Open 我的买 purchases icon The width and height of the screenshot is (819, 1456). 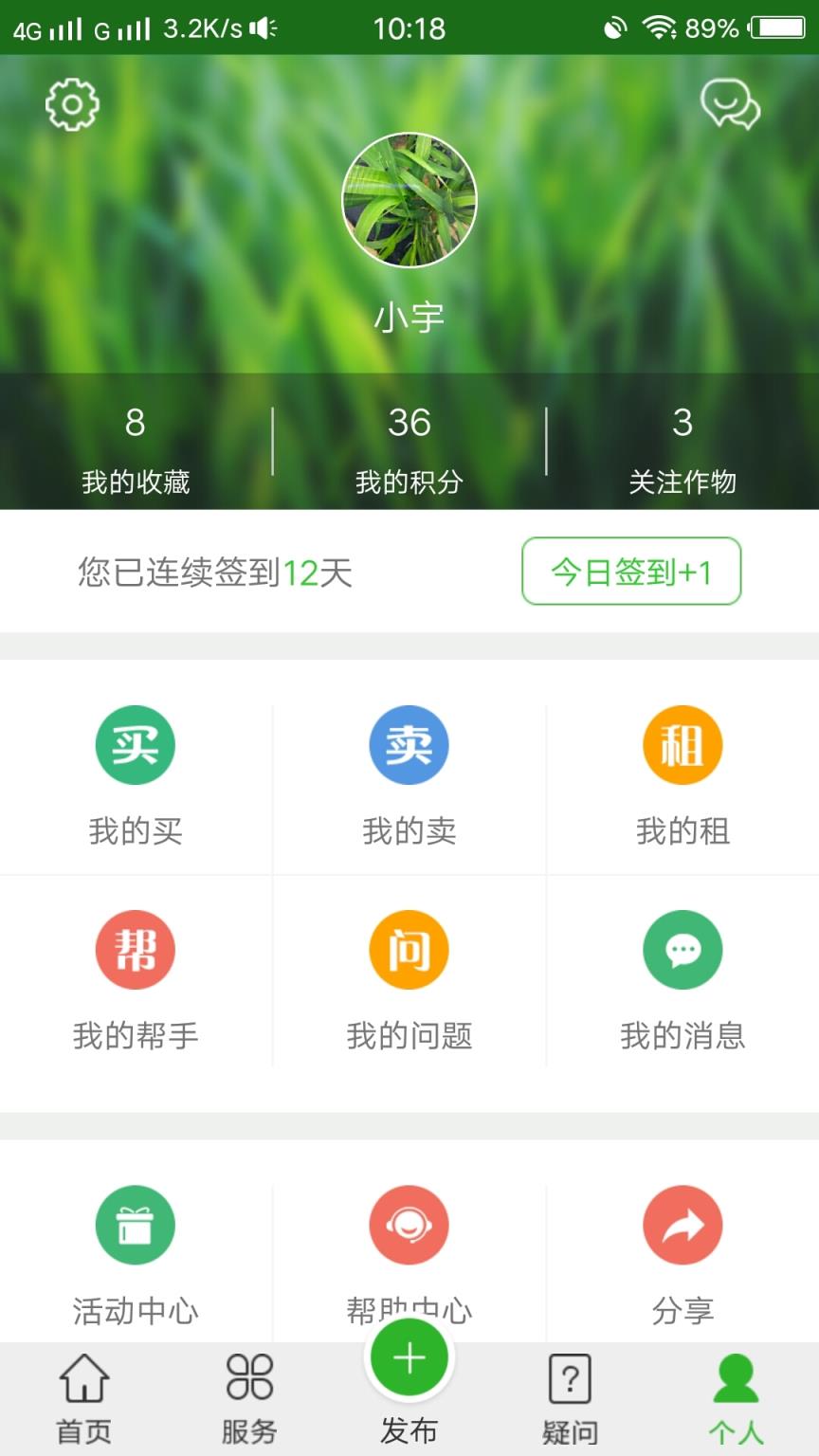(x=135, y=745)
